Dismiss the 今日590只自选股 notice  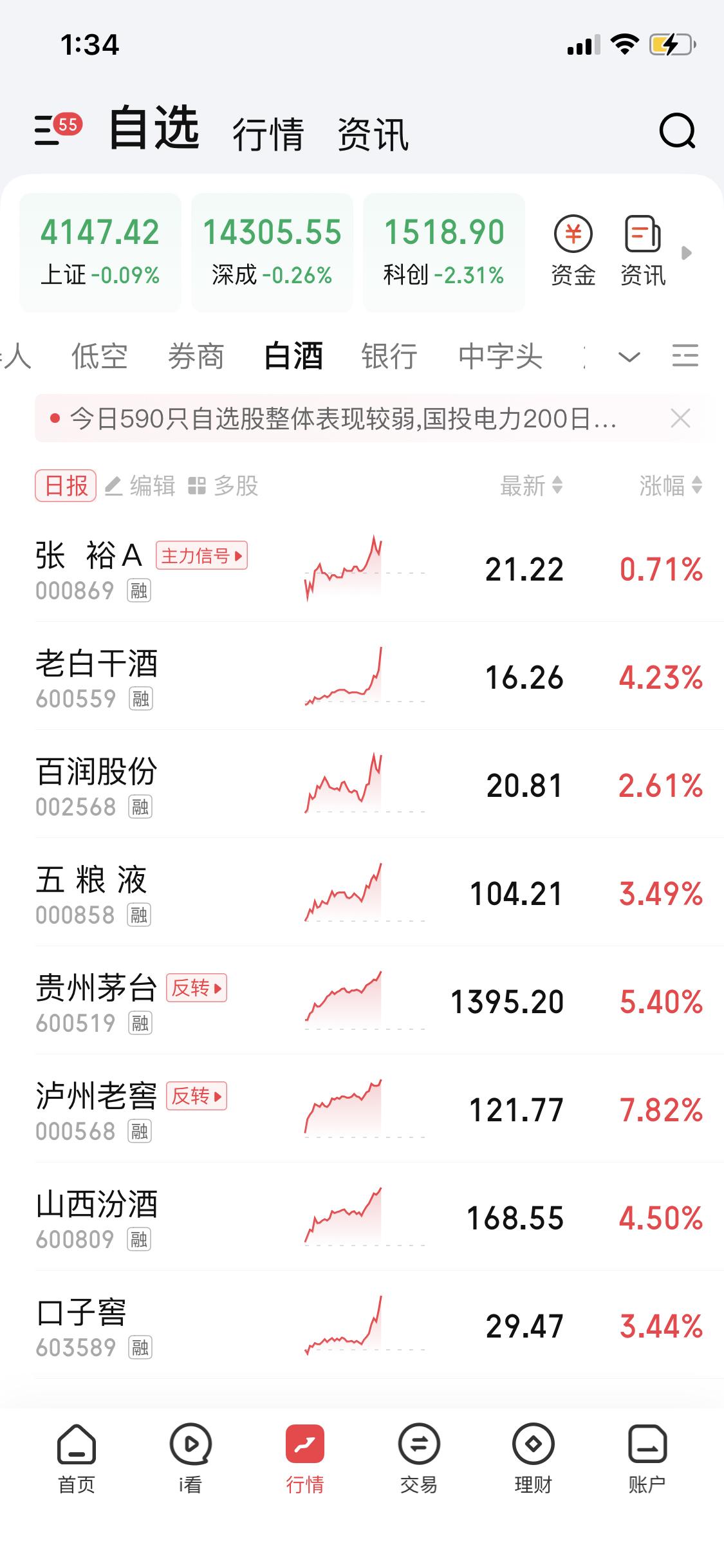point(680,418)
